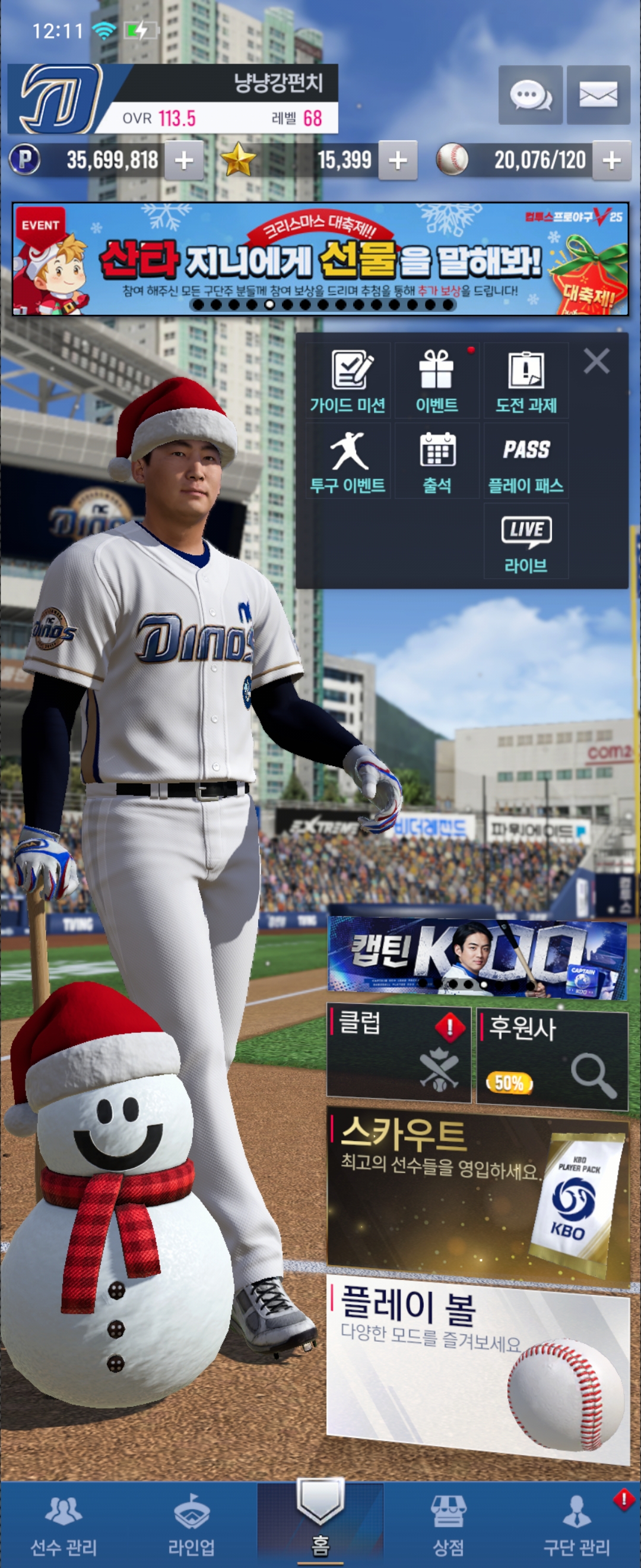641x1568 pixels.
Task: Switch to the 상점 tab
Action: point(448,1525)
